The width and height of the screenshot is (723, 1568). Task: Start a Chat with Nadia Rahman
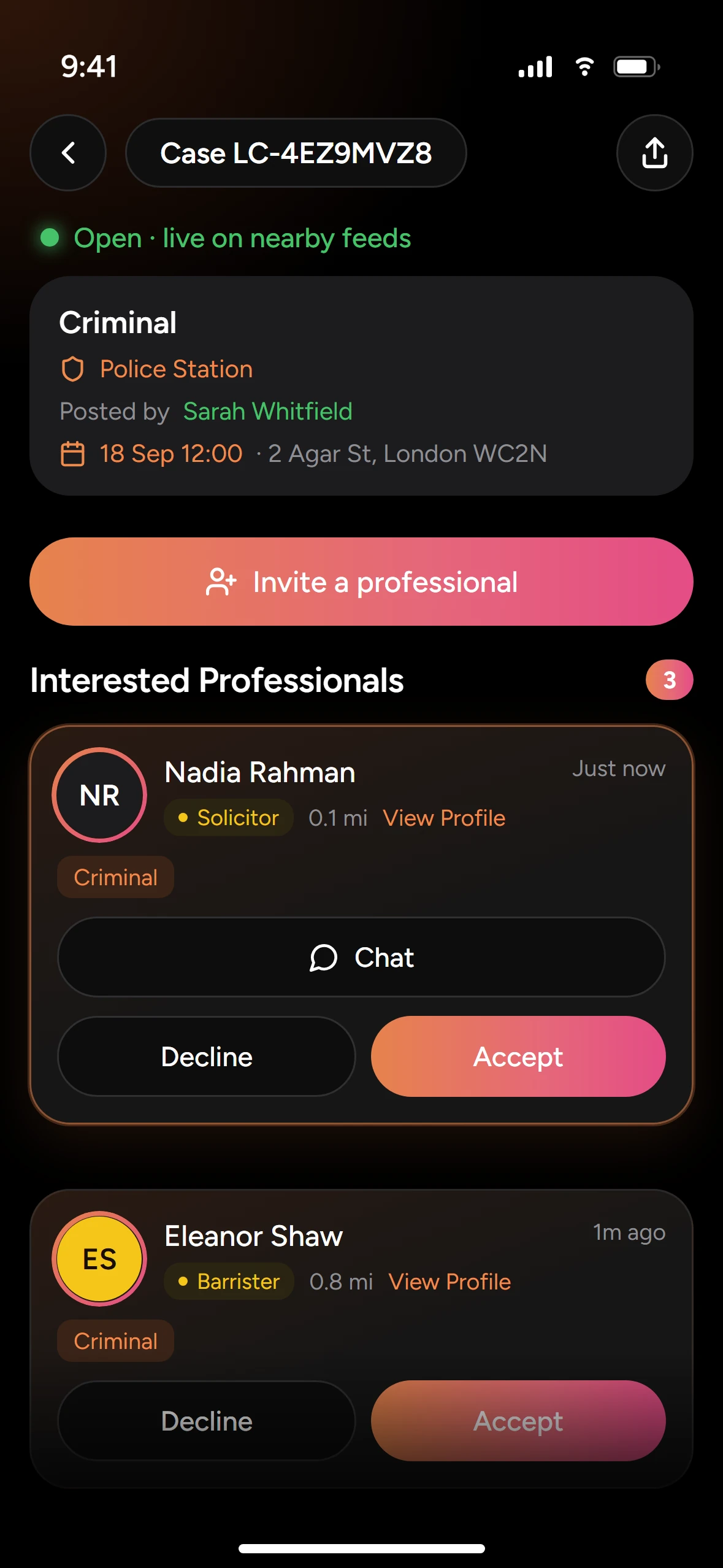(361, 957)
